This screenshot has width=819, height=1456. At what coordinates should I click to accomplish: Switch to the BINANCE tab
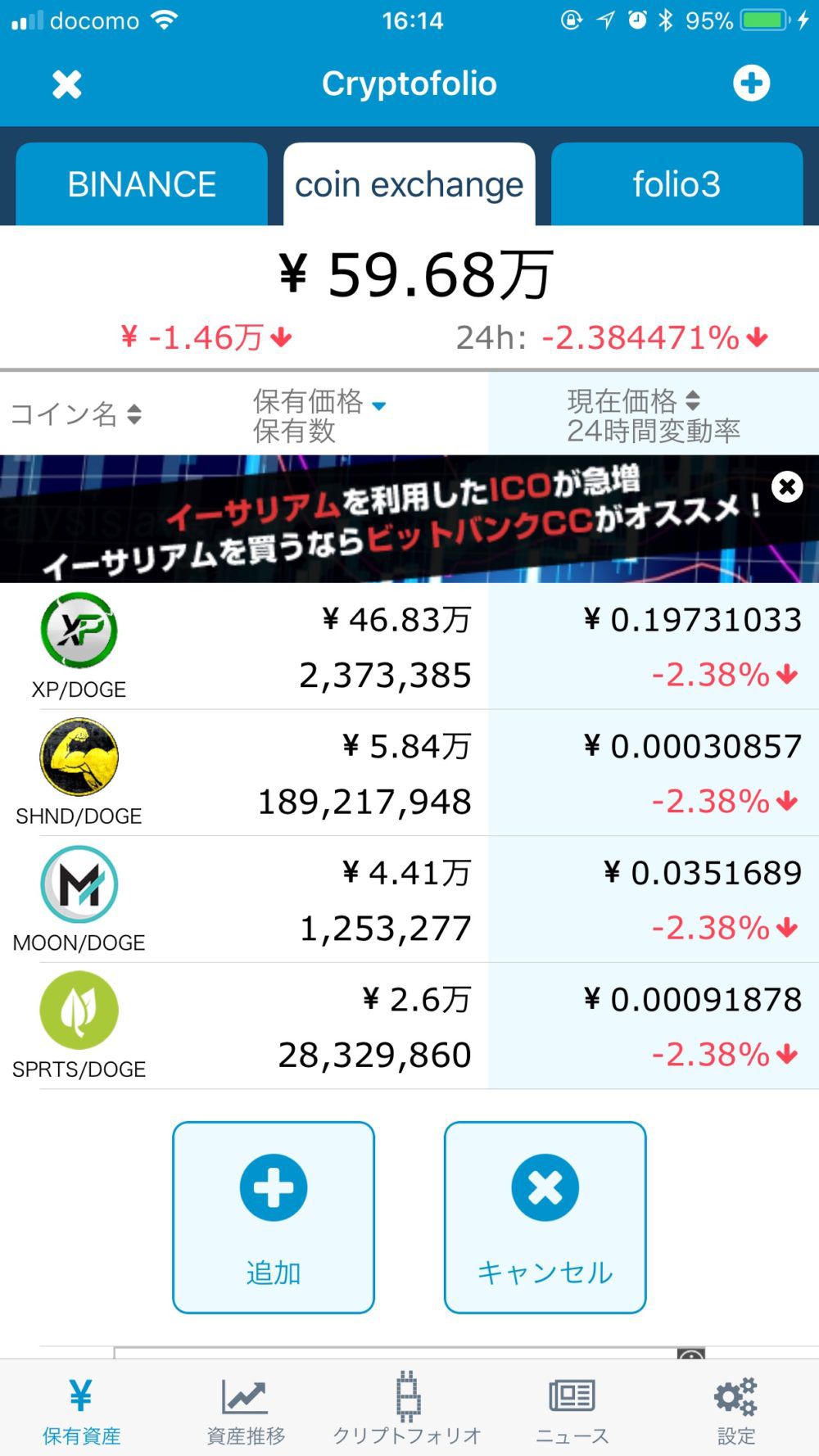click(x=142, y=184)
